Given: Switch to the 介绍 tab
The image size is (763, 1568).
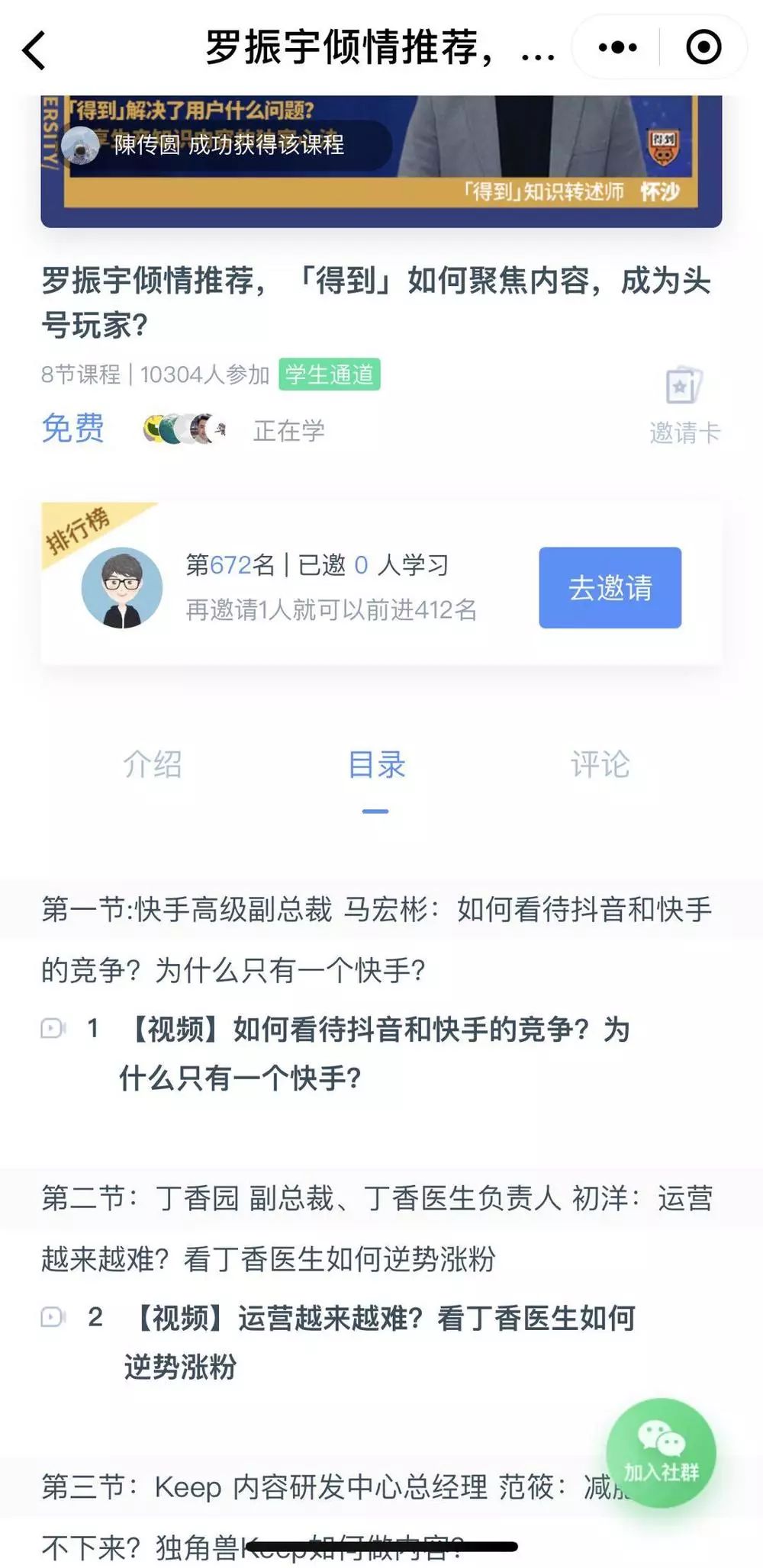Looking at the screenshot, I should (x=153, y=764).
